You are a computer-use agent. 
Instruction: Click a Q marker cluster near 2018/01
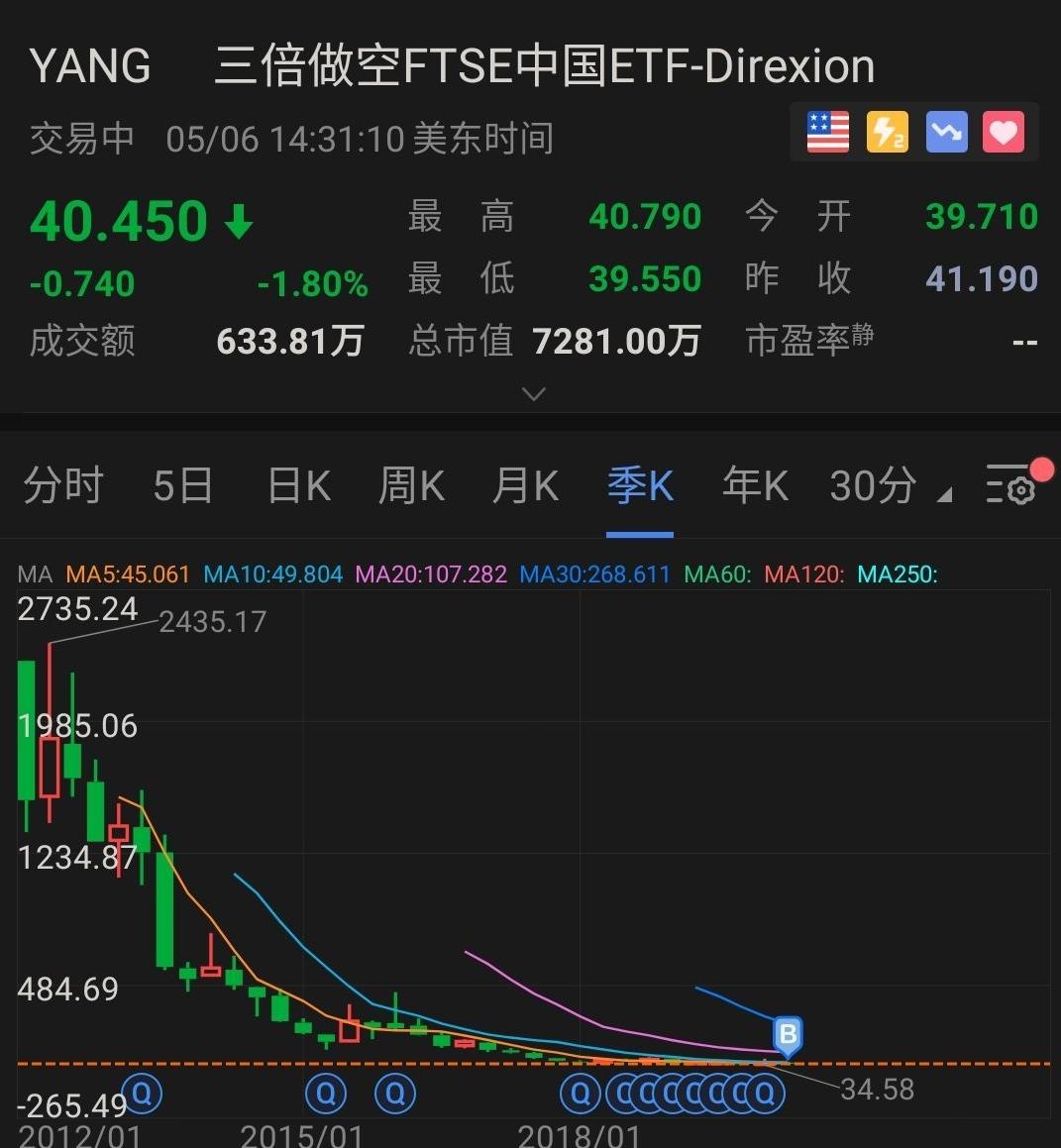click(x=581, y=1094)
